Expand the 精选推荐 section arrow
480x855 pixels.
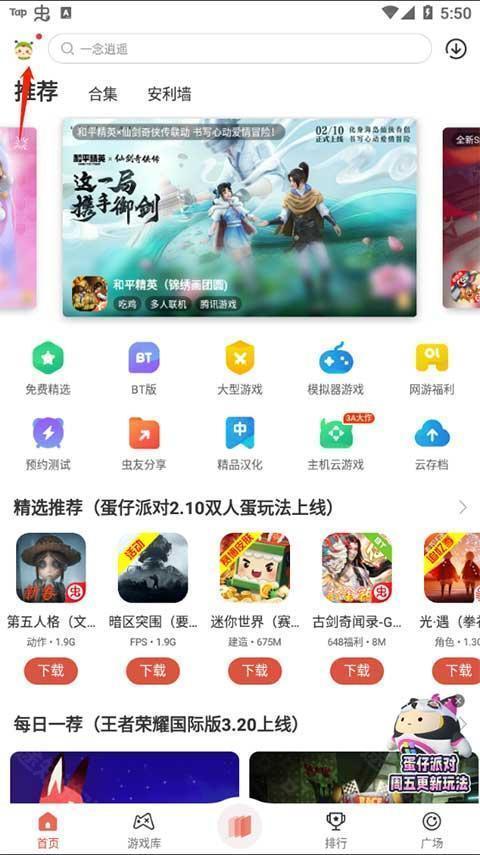(463, 508)
